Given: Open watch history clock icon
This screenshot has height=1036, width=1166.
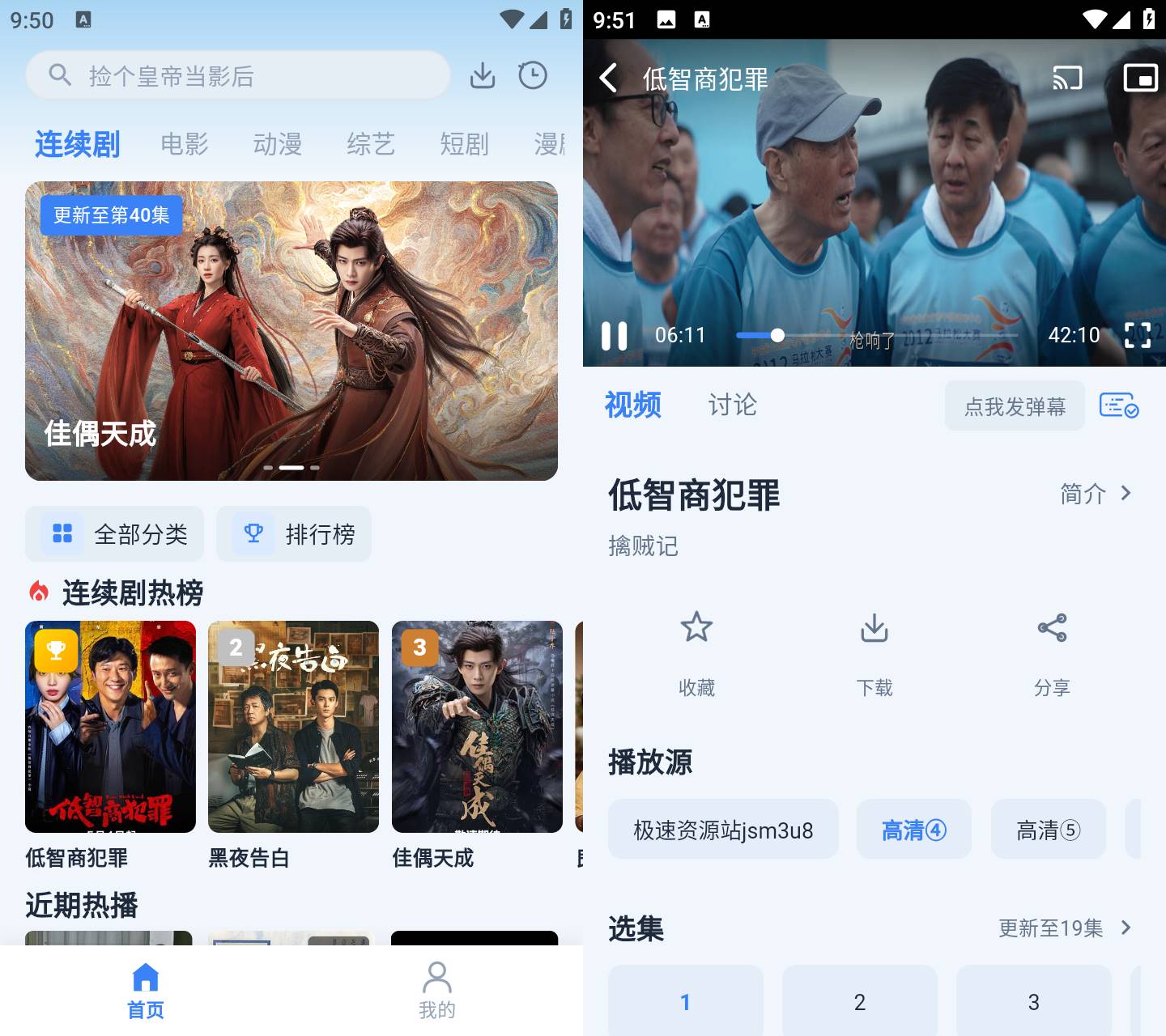Looking at the screenshot, I should point(533,76).
